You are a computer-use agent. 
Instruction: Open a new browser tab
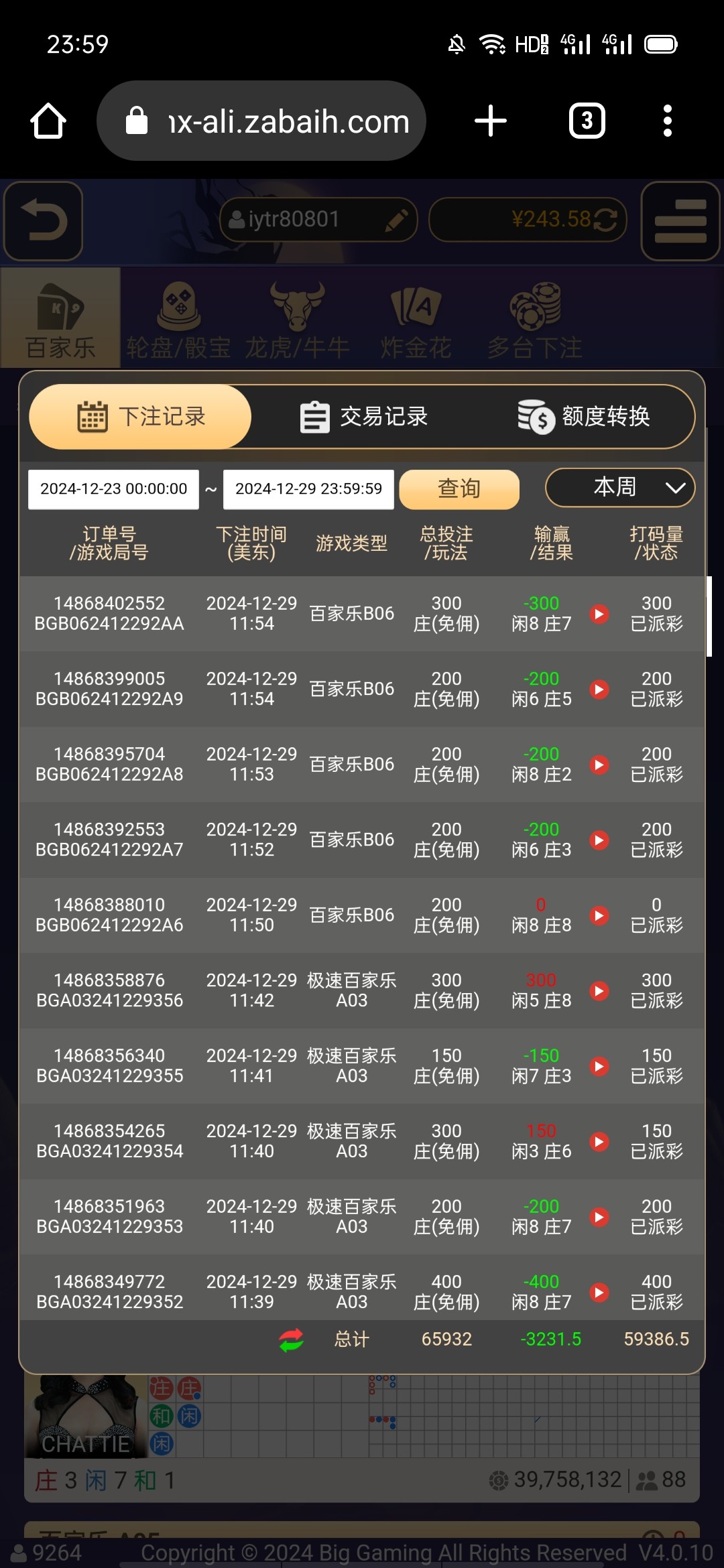tap(490, 121)
